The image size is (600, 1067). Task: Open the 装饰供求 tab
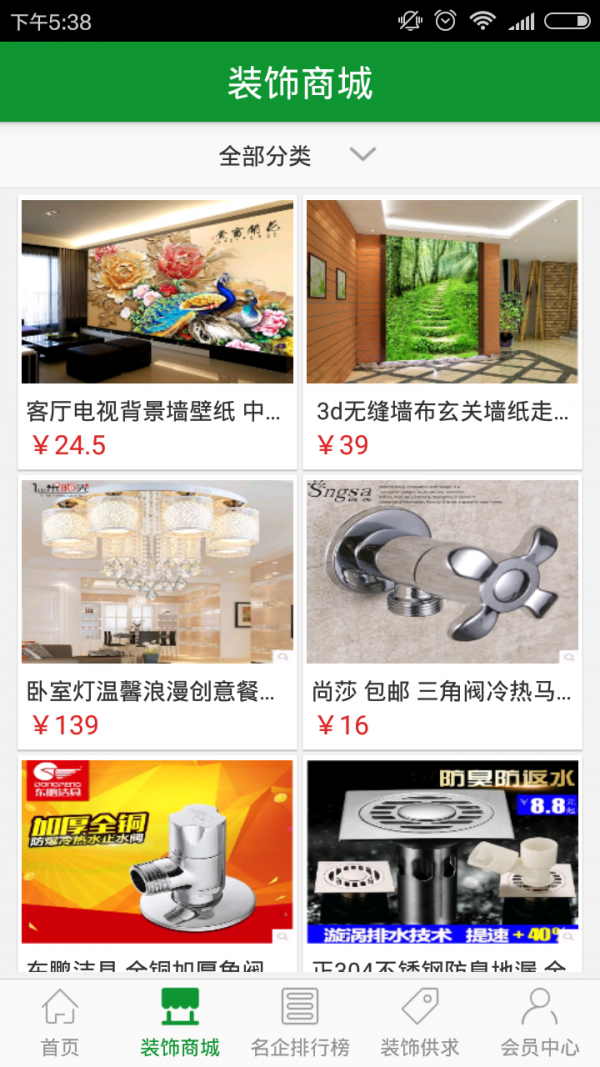coord(420,1022)
